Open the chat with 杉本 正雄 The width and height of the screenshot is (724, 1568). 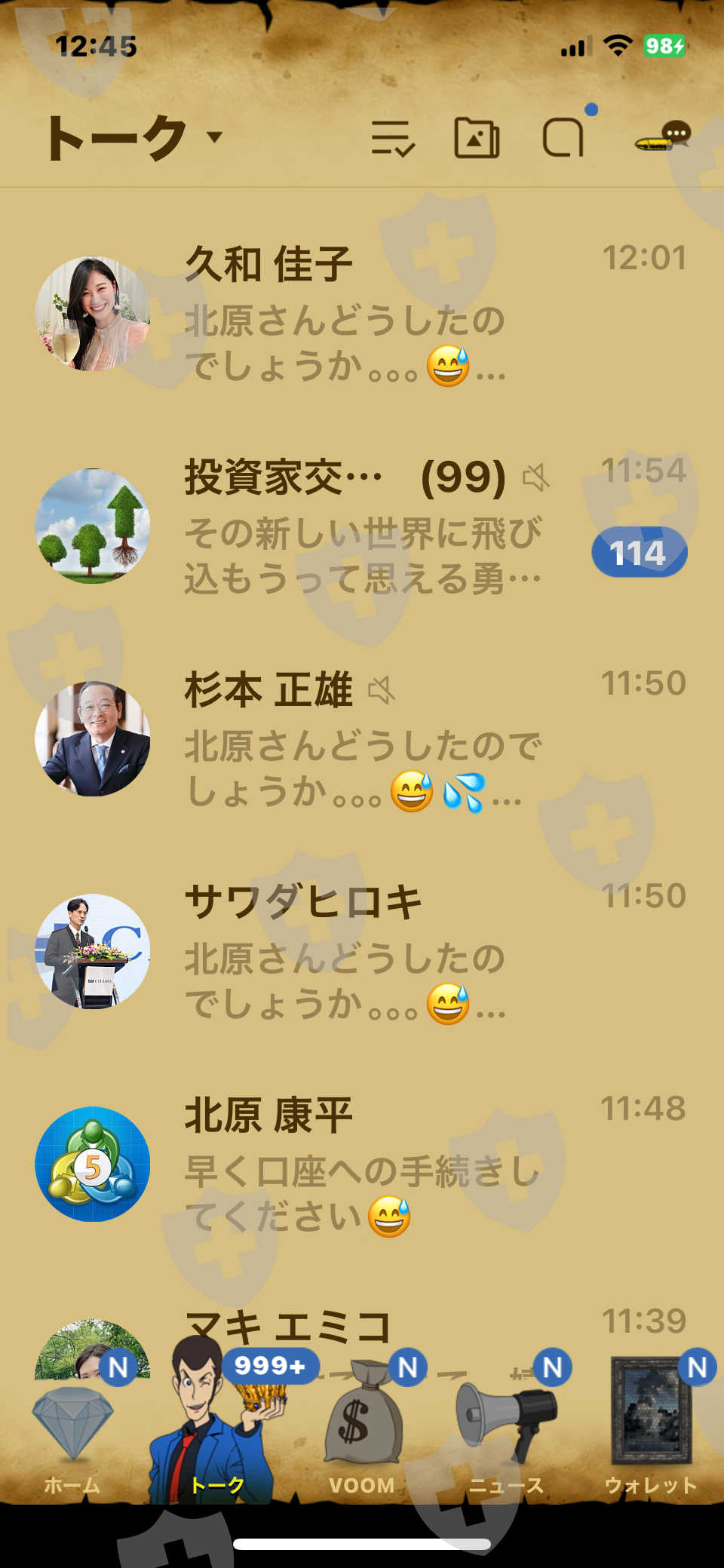[362, 738]
